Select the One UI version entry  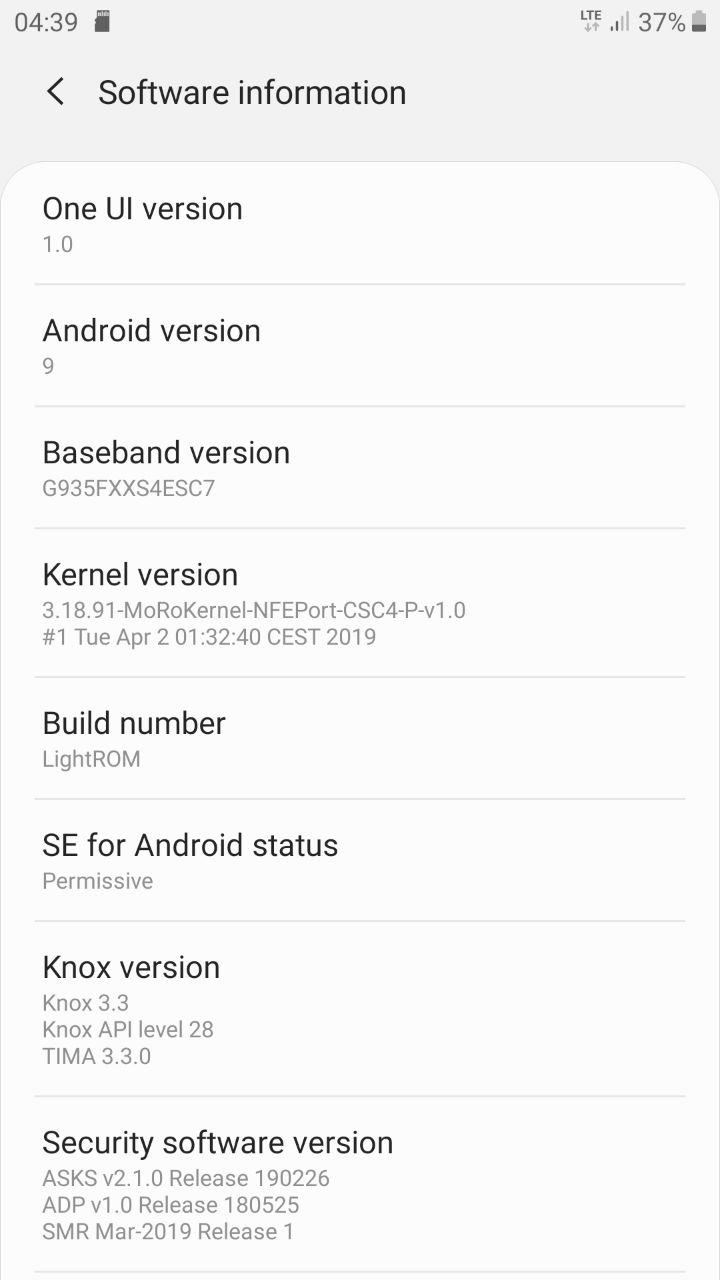[360, 223]
